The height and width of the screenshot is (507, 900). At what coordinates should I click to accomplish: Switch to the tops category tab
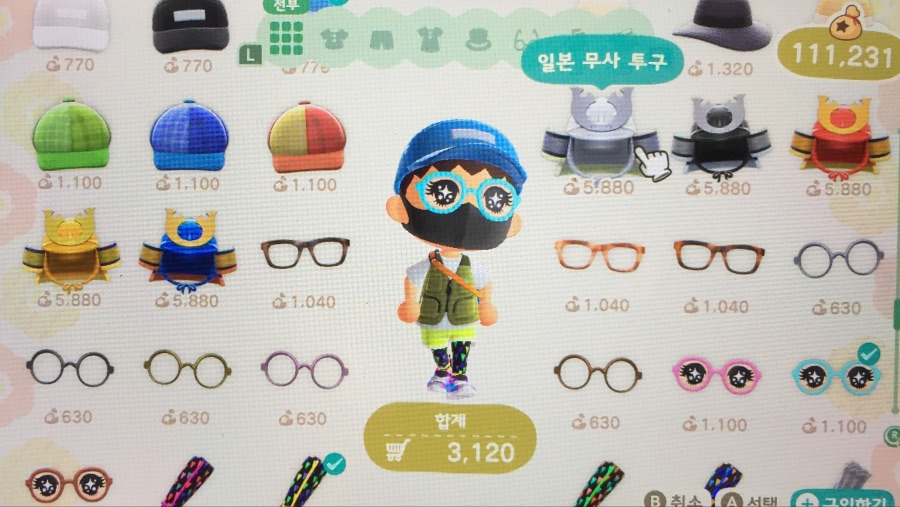point(333,39)
